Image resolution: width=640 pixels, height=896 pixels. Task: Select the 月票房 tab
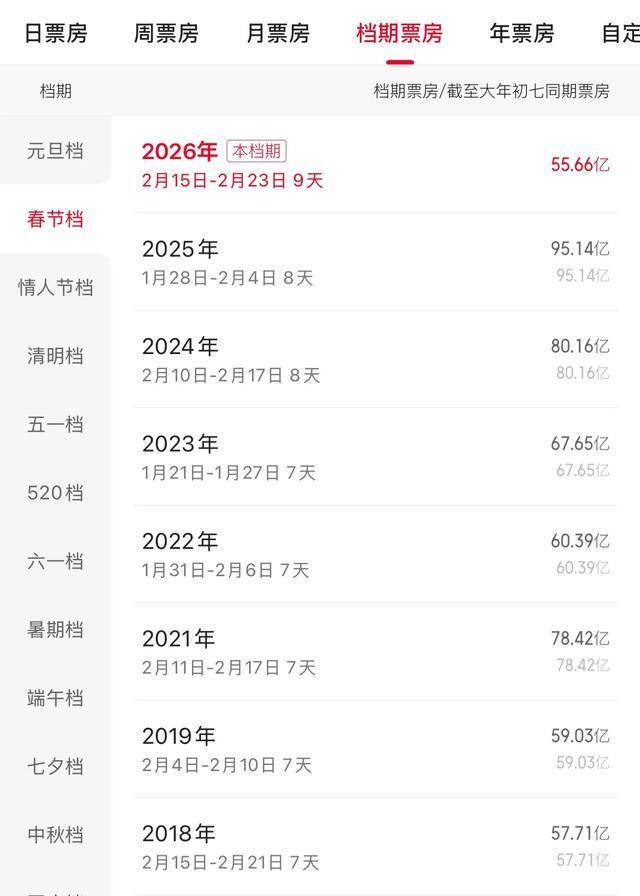[278, 33]
